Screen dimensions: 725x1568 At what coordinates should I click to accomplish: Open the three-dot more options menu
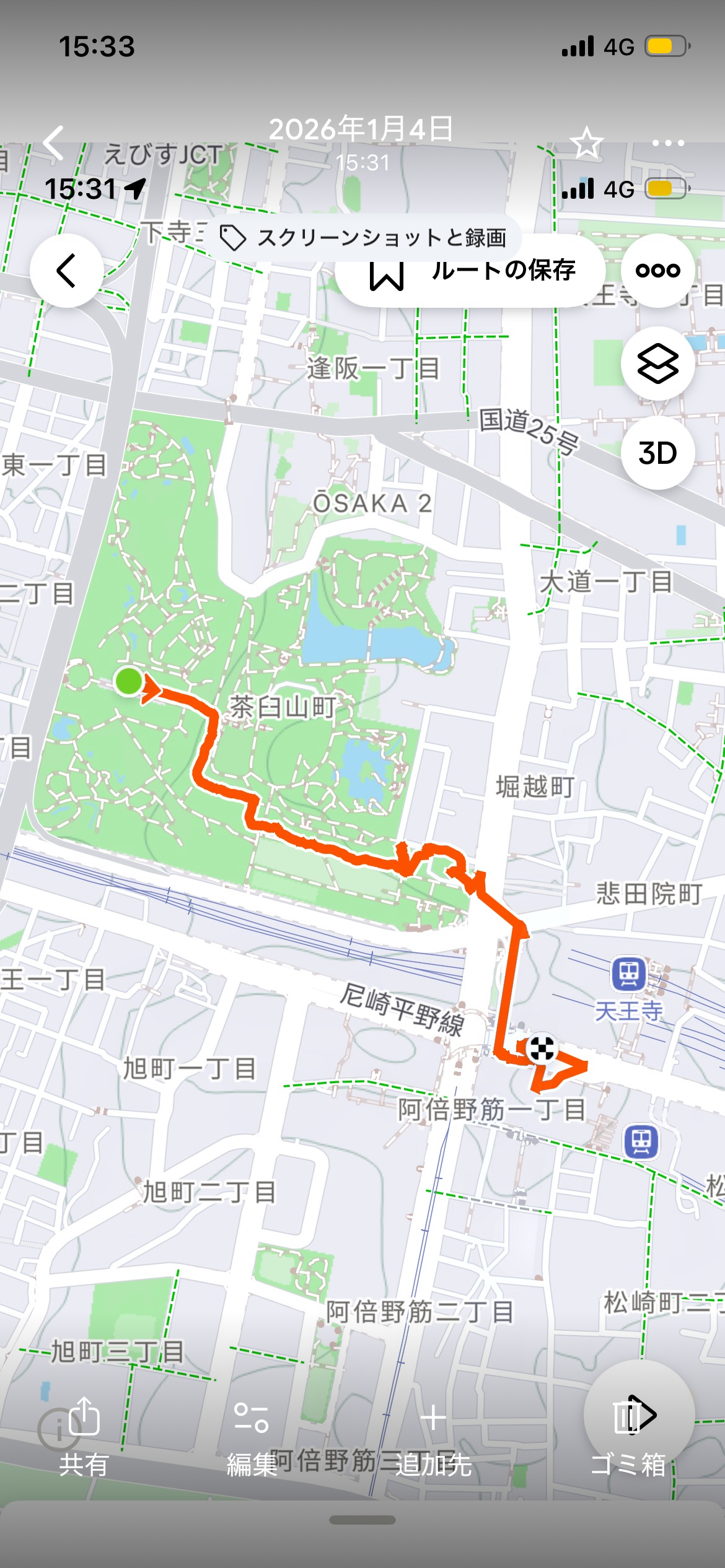(668, 143)
